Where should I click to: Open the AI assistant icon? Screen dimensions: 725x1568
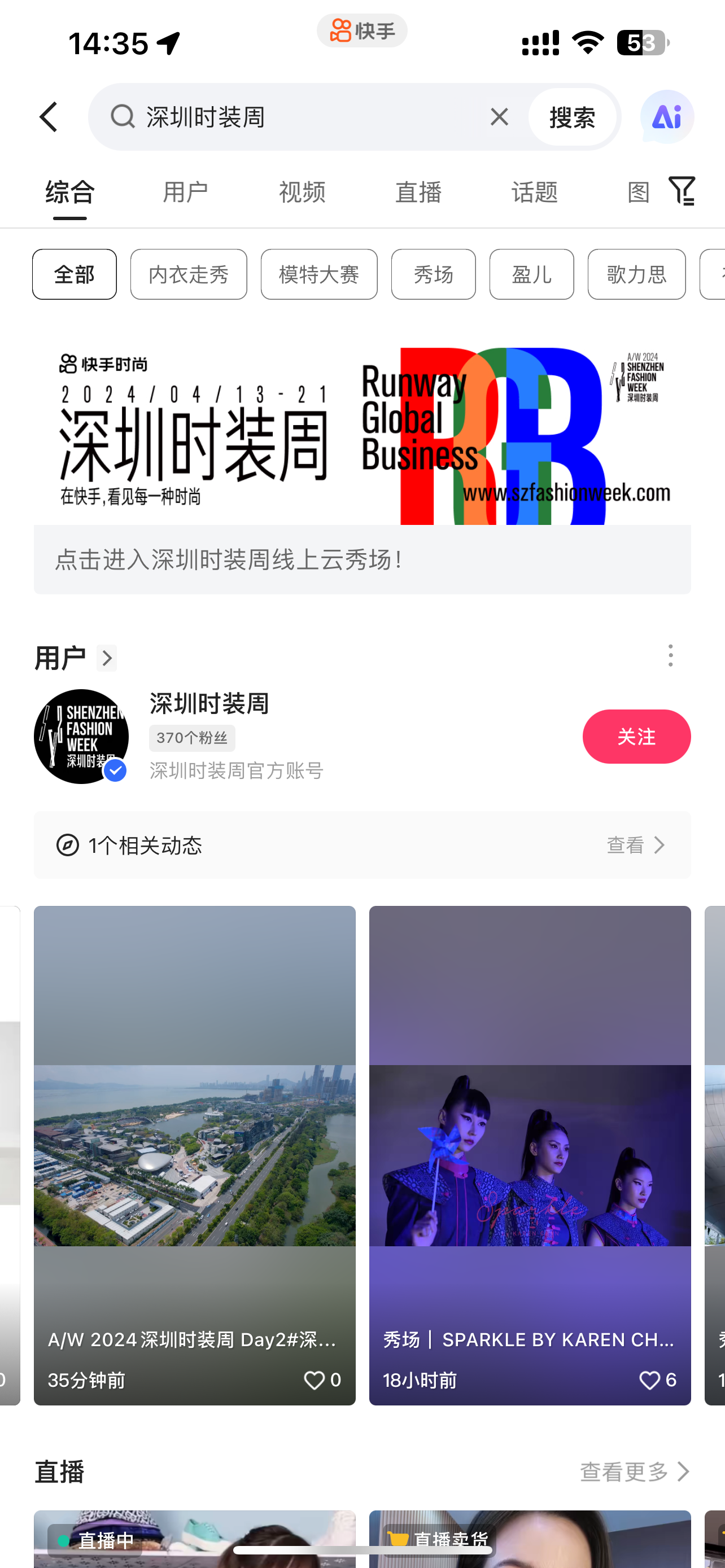[667, 117]
